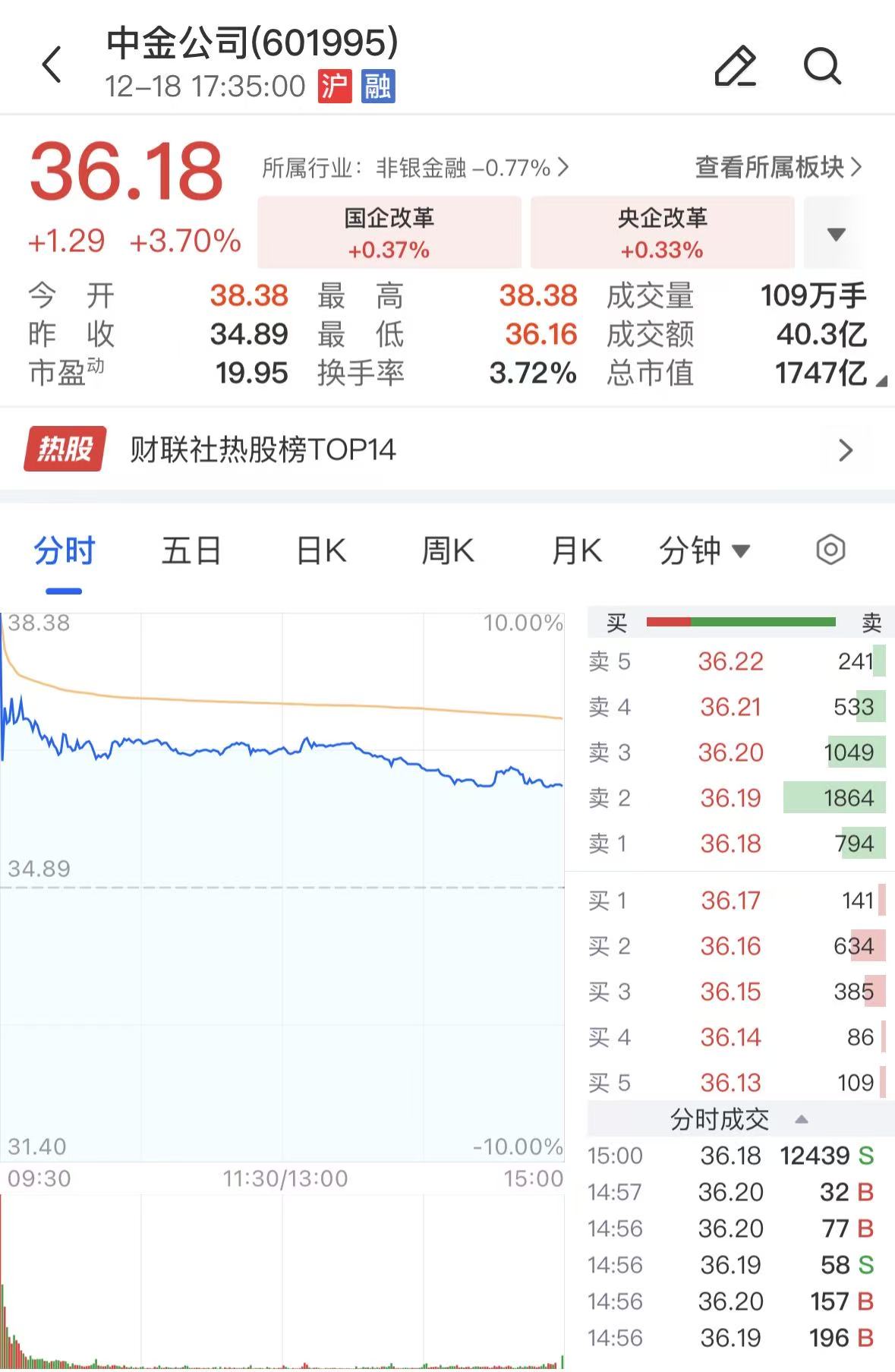Open the 国企改革 concept chip
The width and height of the screenshot is (895, 1372).
pyautogui.click(x=389, y=232)
